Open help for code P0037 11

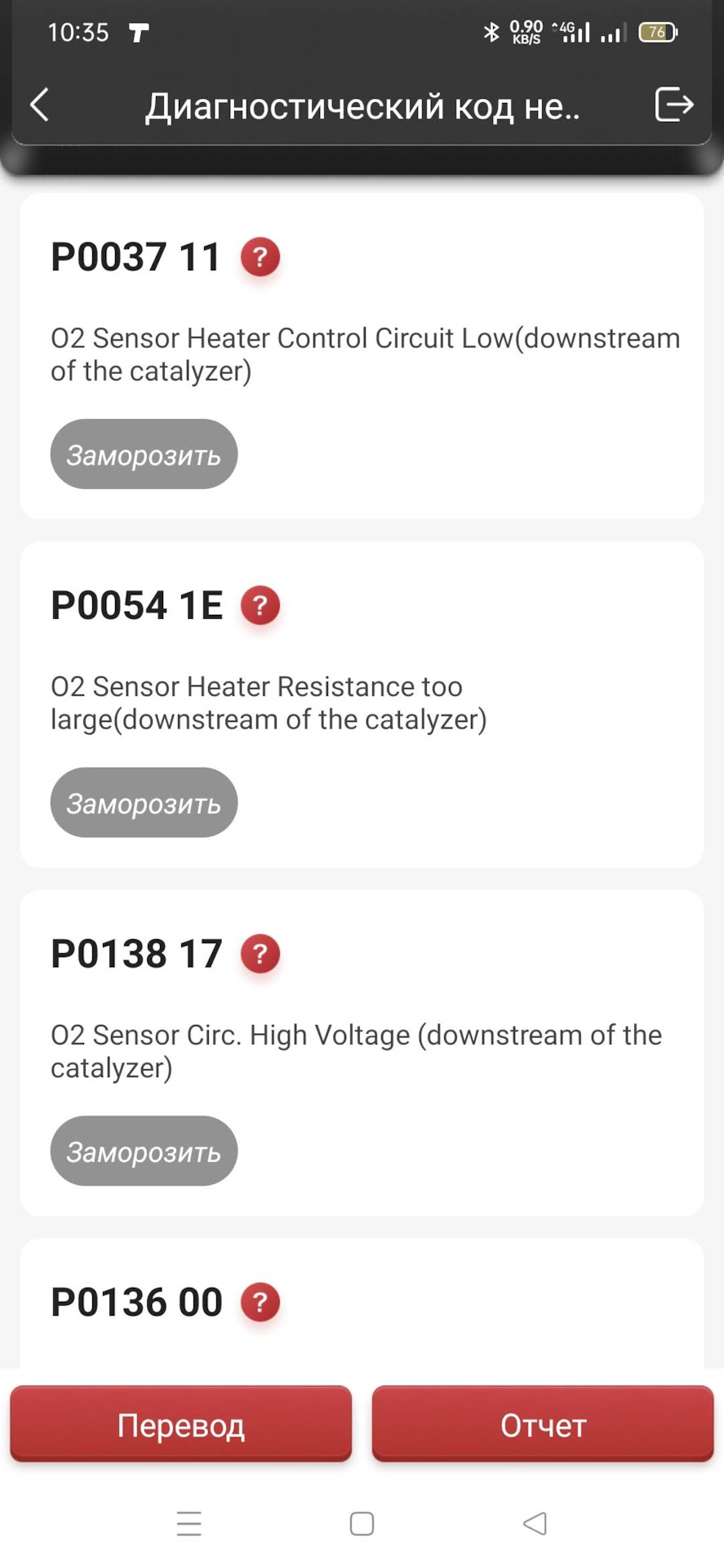click(260, 257)
